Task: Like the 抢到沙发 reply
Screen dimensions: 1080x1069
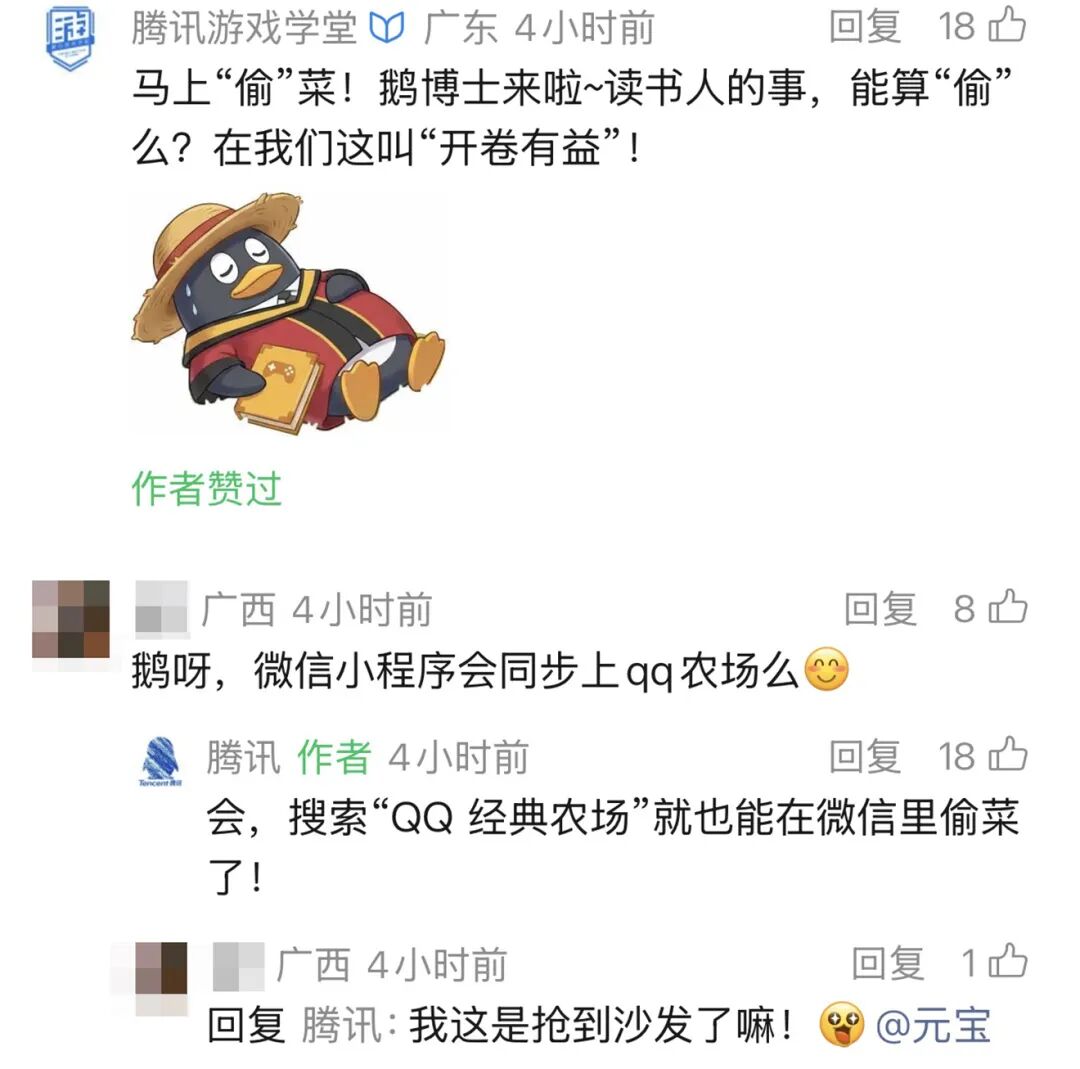Action: [1006, 963]
